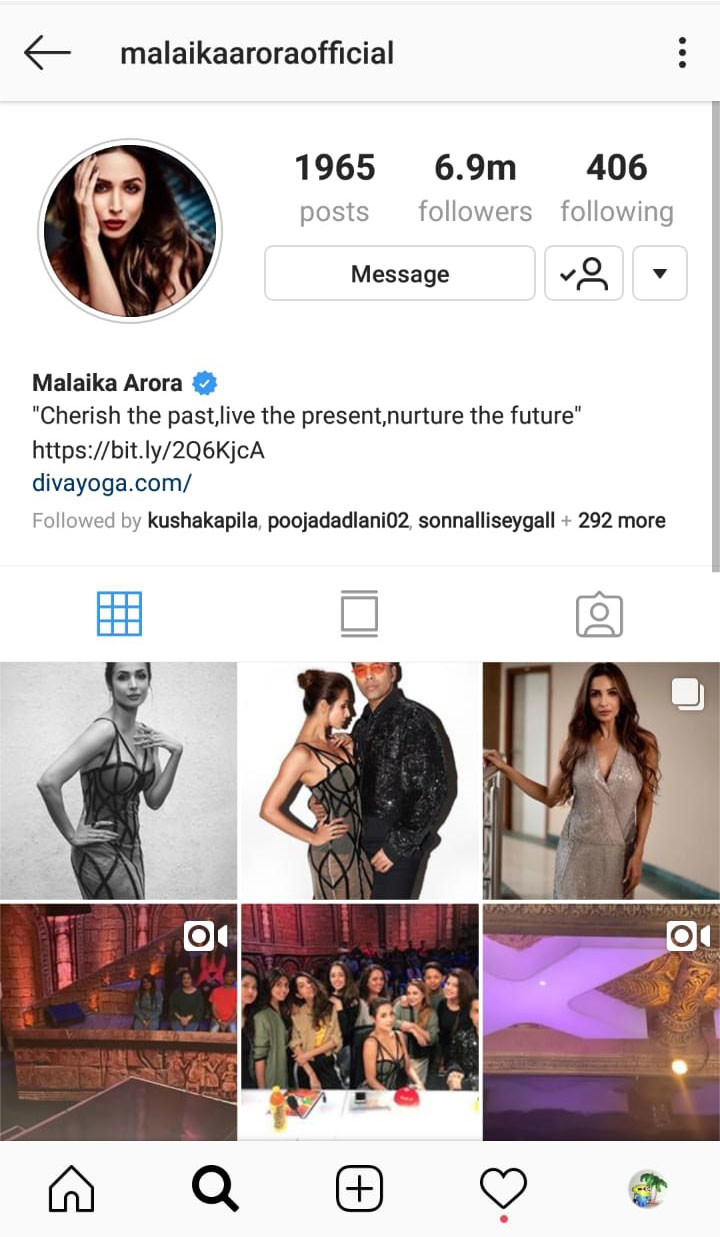
Task: Expand suggested accounts dropdown arrow
Action: (660, 273)
